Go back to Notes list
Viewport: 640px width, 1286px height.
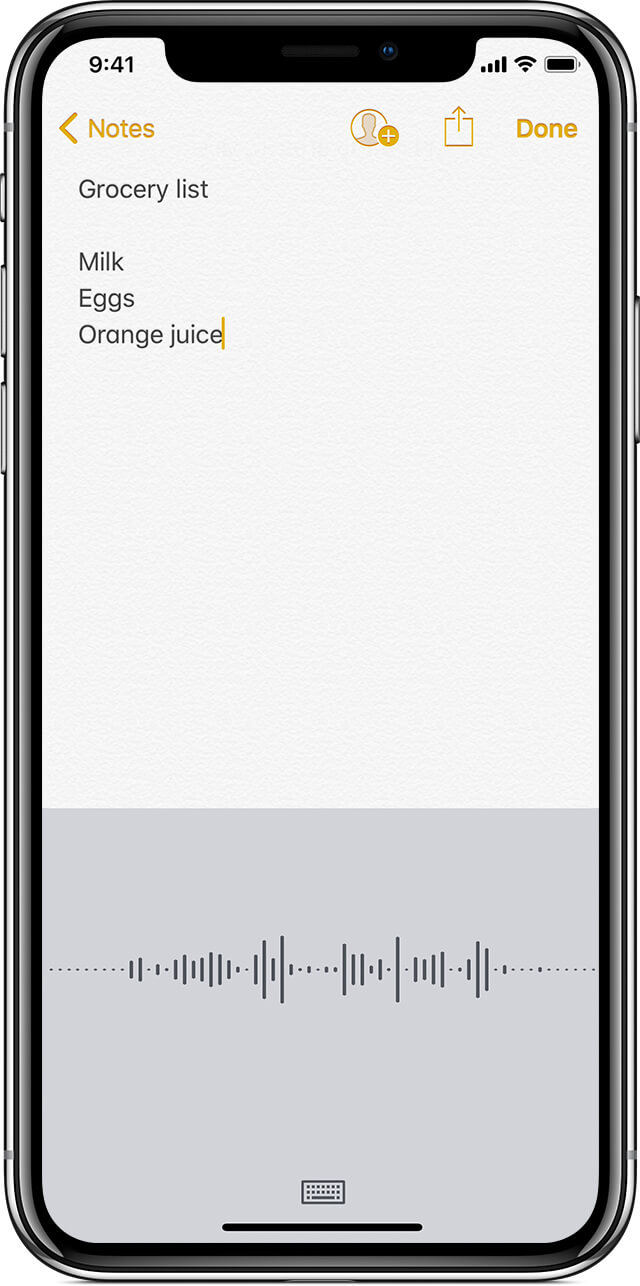click(x=106, y=129)
